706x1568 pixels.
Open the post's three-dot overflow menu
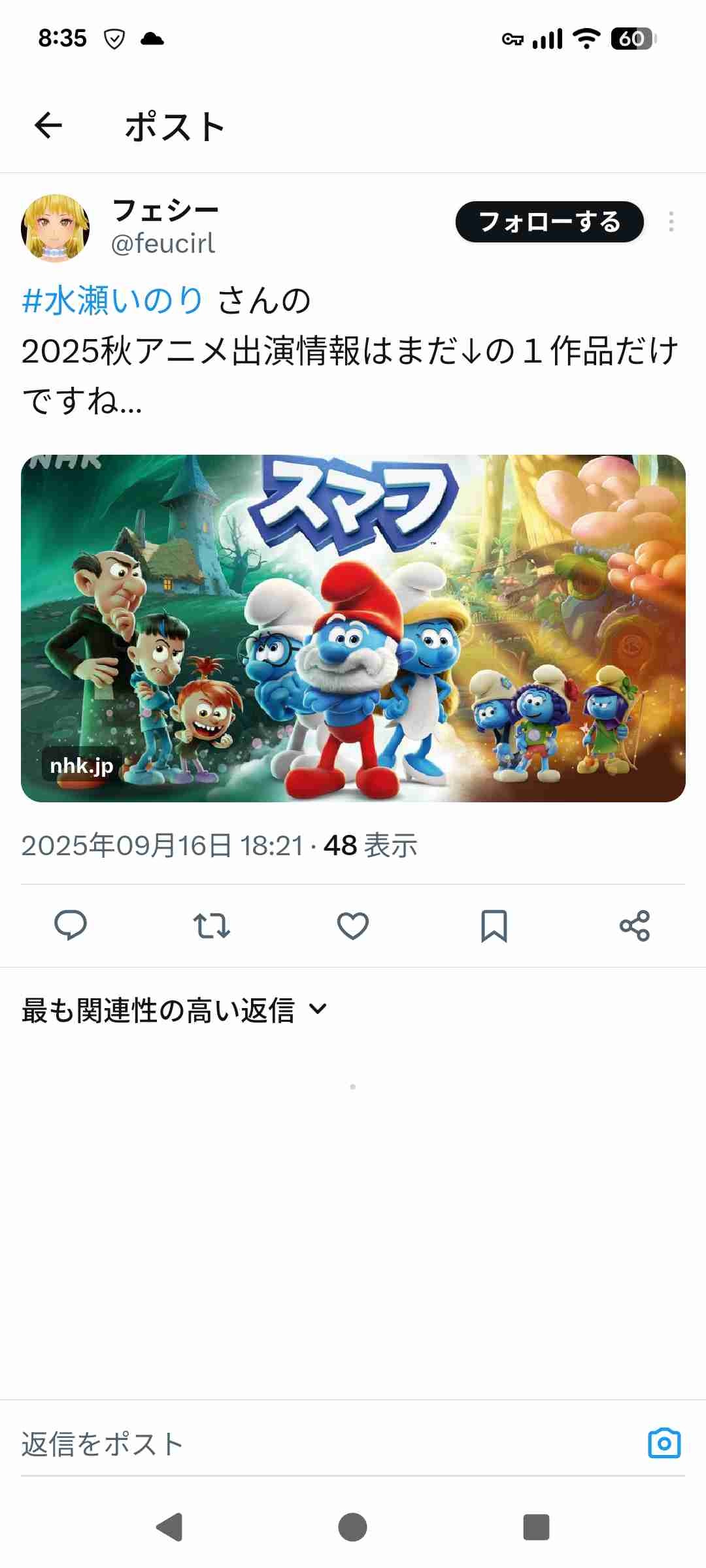point(671,222)
